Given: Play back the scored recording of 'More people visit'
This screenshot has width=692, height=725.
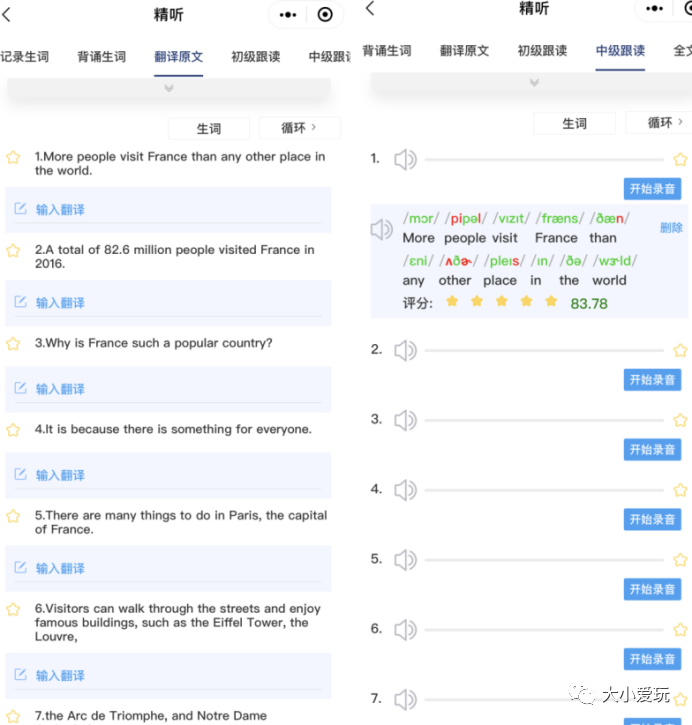Looking at the screenshot, I should tap(382, 230).
